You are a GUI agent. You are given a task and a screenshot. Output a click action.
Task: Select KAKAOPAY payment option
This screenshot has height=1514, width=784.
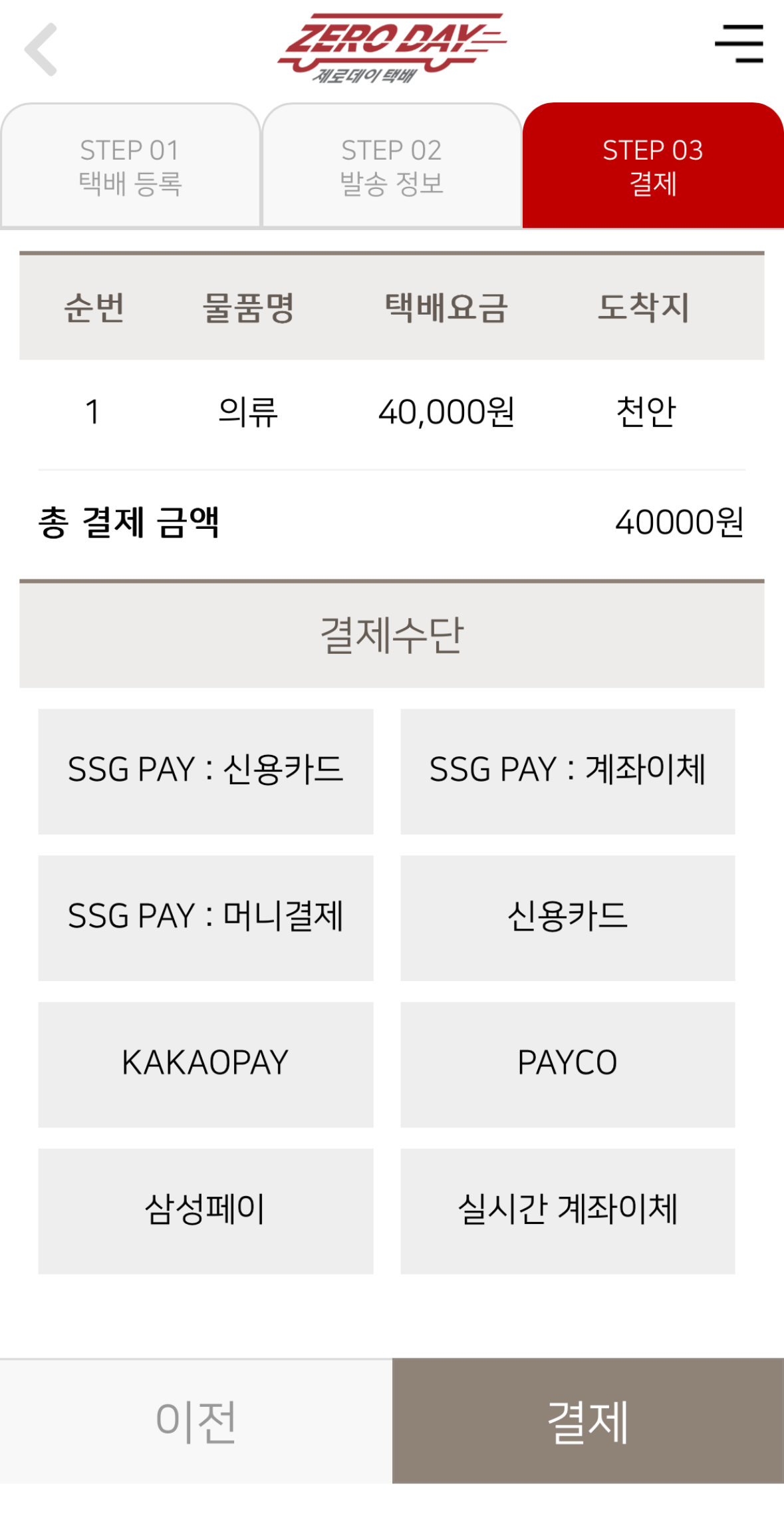coord(205,1063)
